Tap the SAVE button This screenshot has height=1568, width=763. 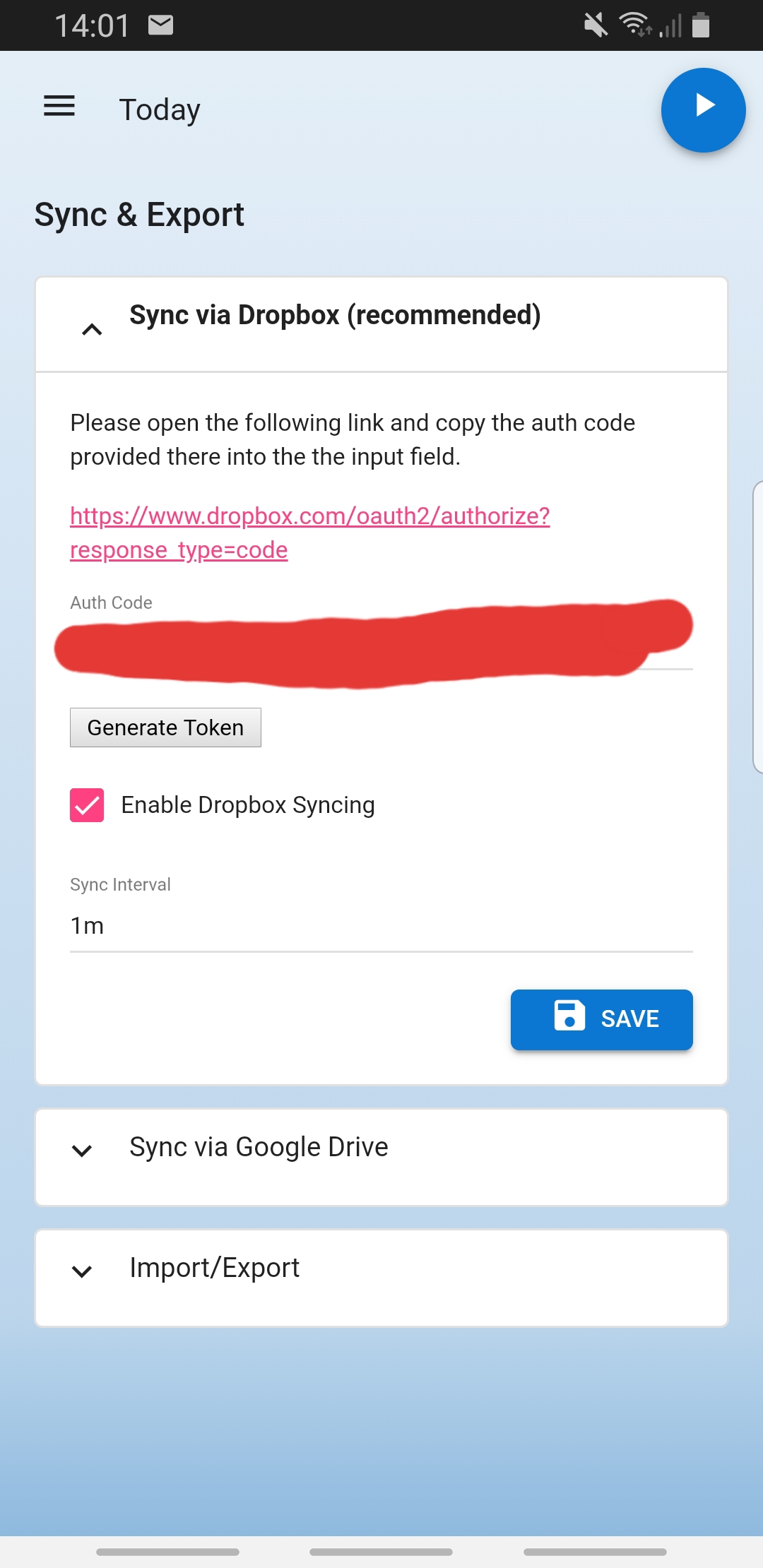[601, 1019]
